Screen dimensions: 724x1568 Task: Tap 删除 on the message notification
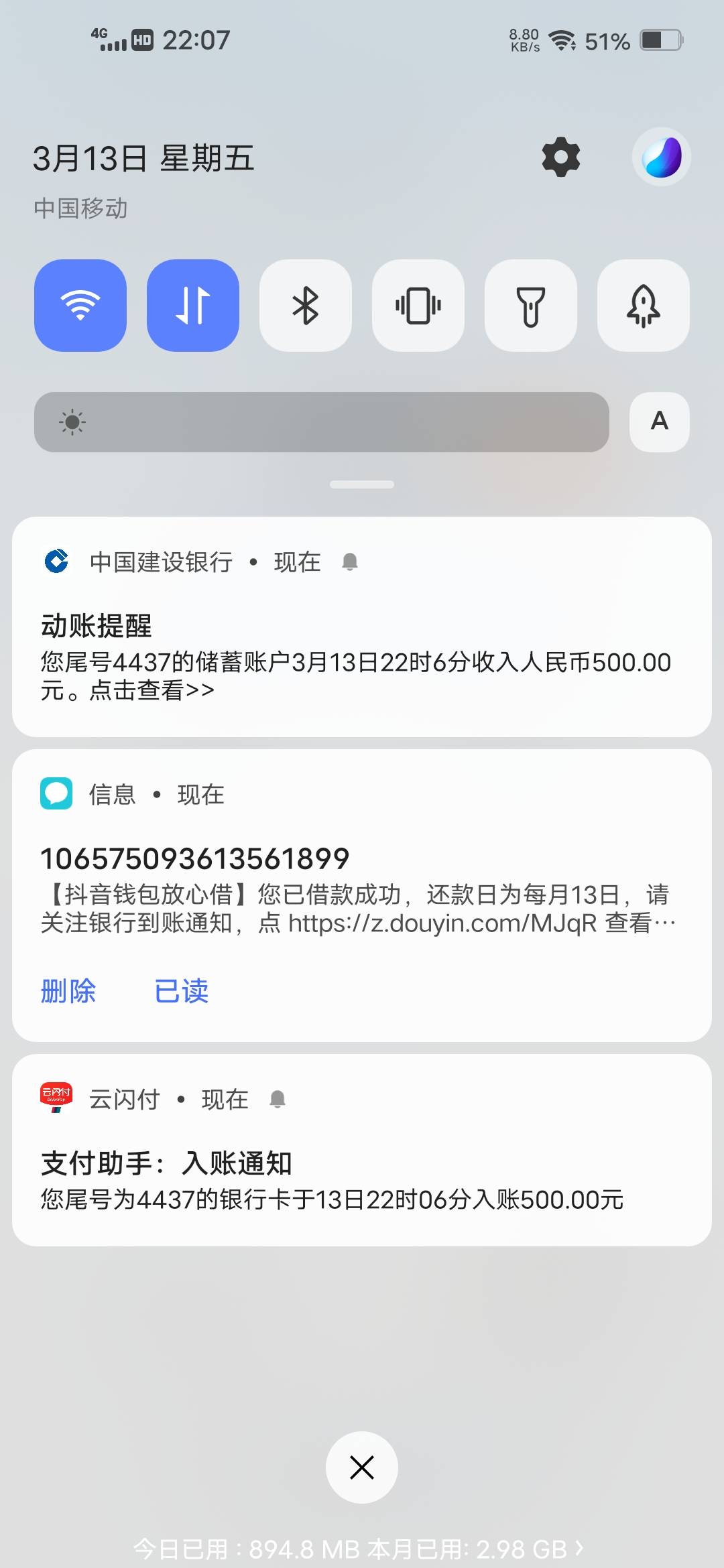point(68,991)
